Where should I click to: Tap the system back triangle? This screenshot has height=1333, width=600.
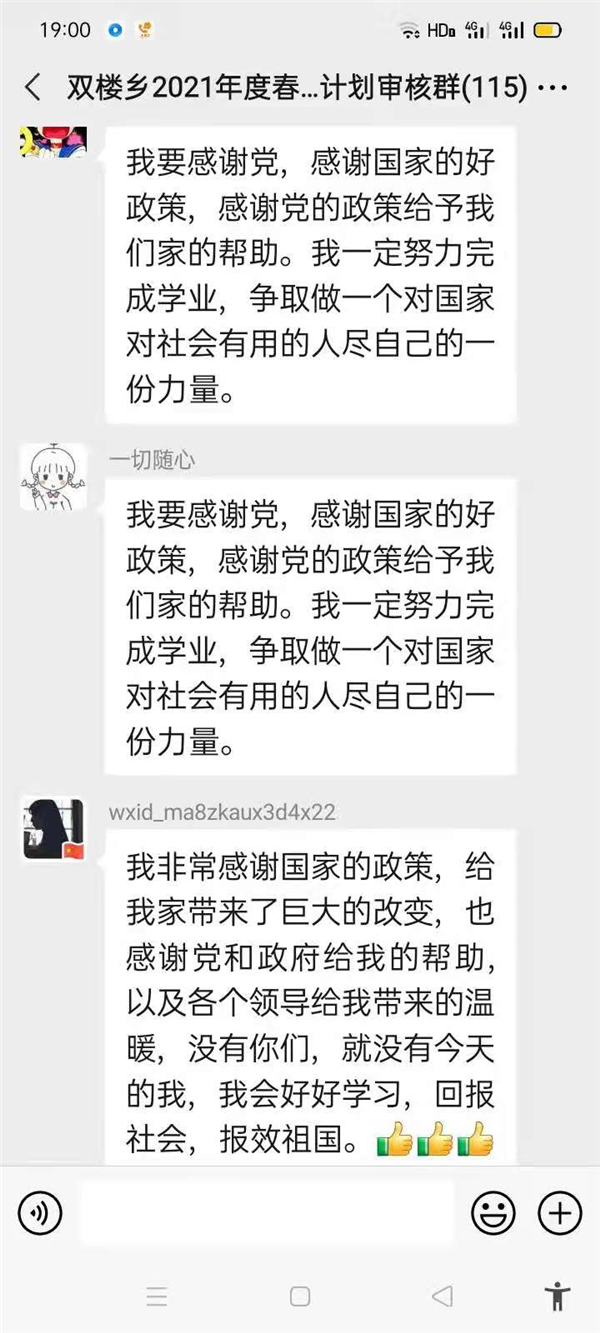pos(442,1297)
